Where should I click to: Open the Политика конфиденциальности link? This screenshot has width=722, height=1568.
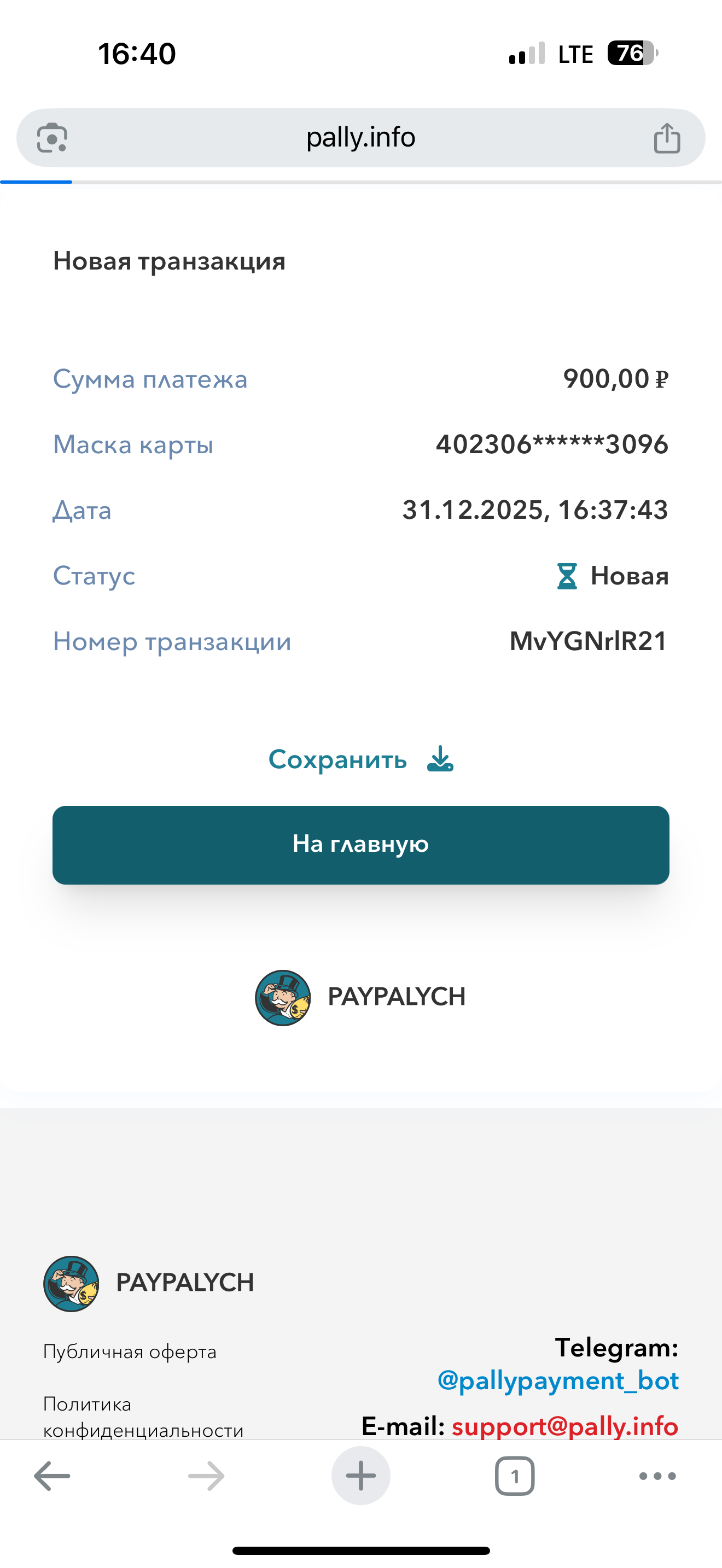143,1417
